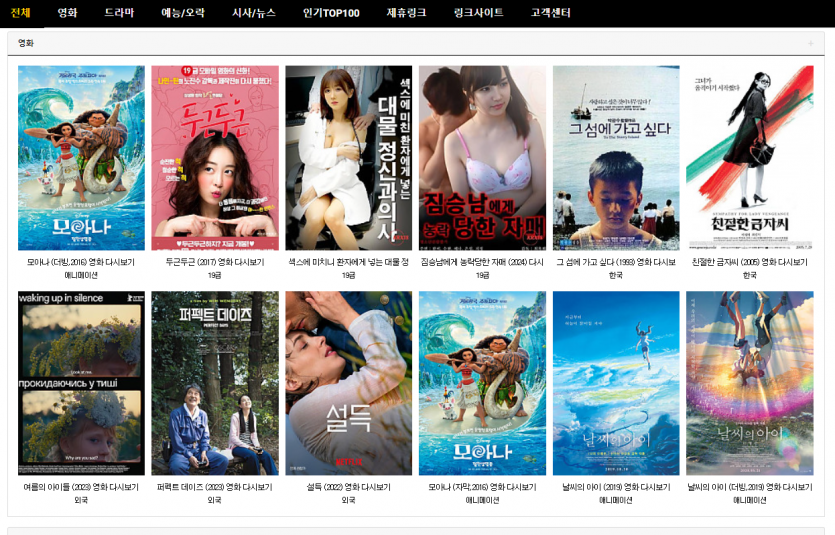Screen dimensions: 835x535
Task: Open 모아나 (더빙,2016) movie poster
Action: (81, 158)
